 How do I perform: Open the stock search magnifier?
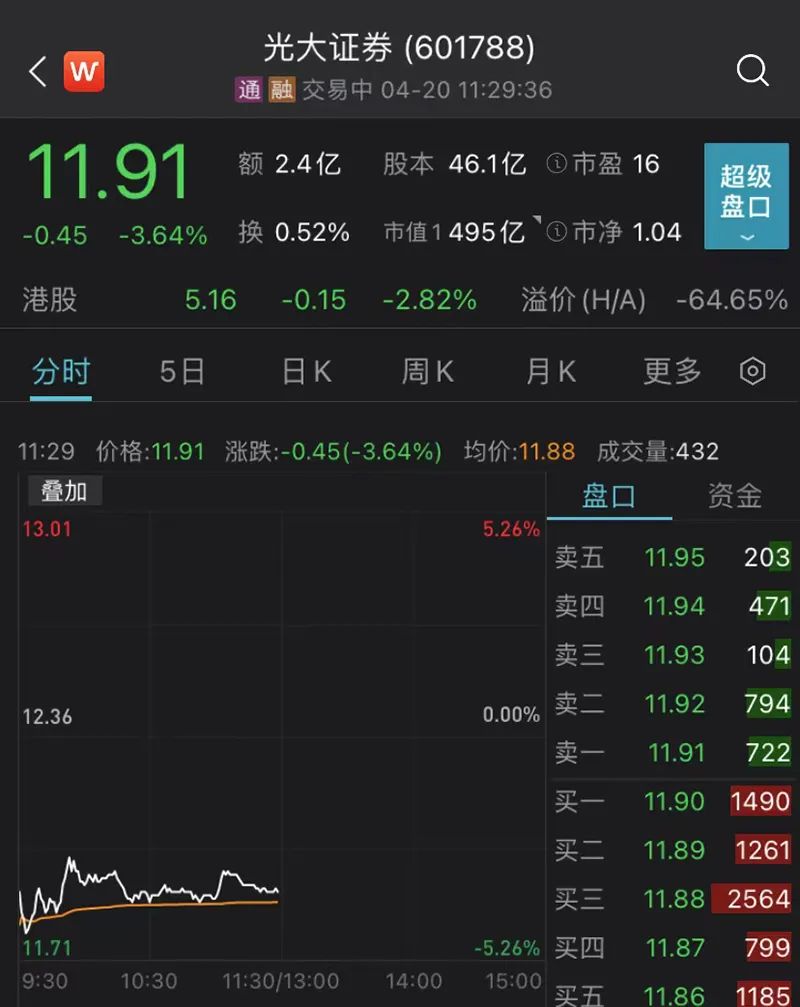(752, 71)
